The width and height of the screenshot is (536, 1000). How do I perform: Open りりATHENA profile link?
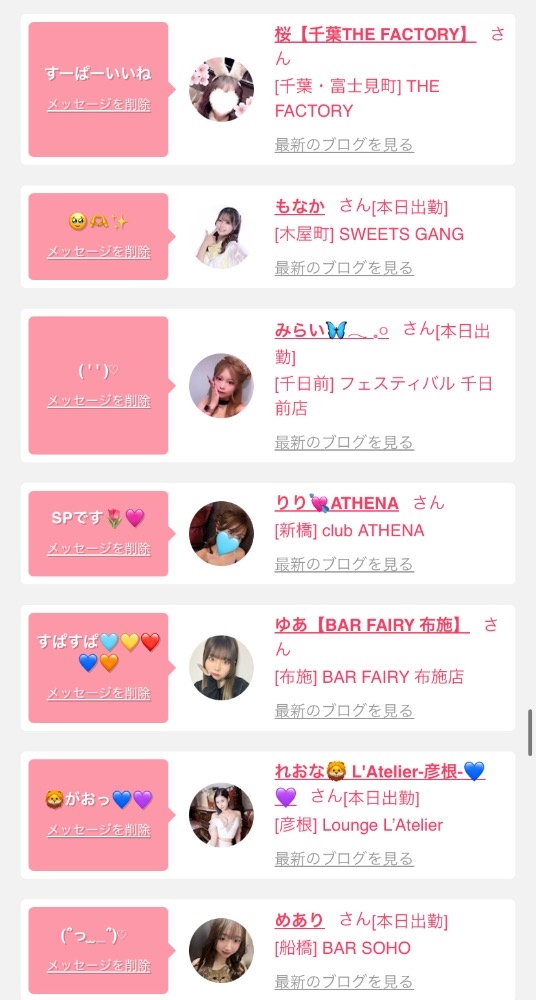[337, 503]
